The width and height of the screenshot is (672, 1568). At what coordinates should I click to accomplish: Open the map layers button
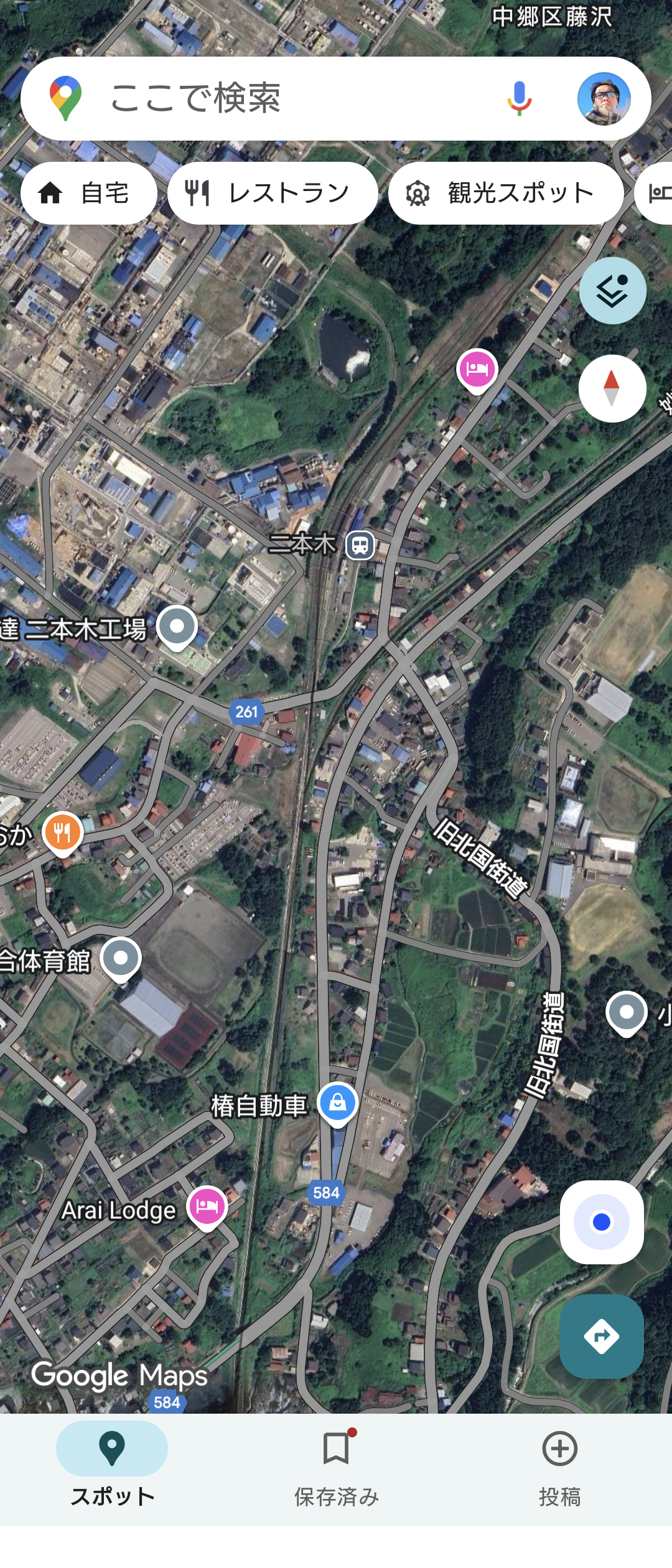pos(612,291)
